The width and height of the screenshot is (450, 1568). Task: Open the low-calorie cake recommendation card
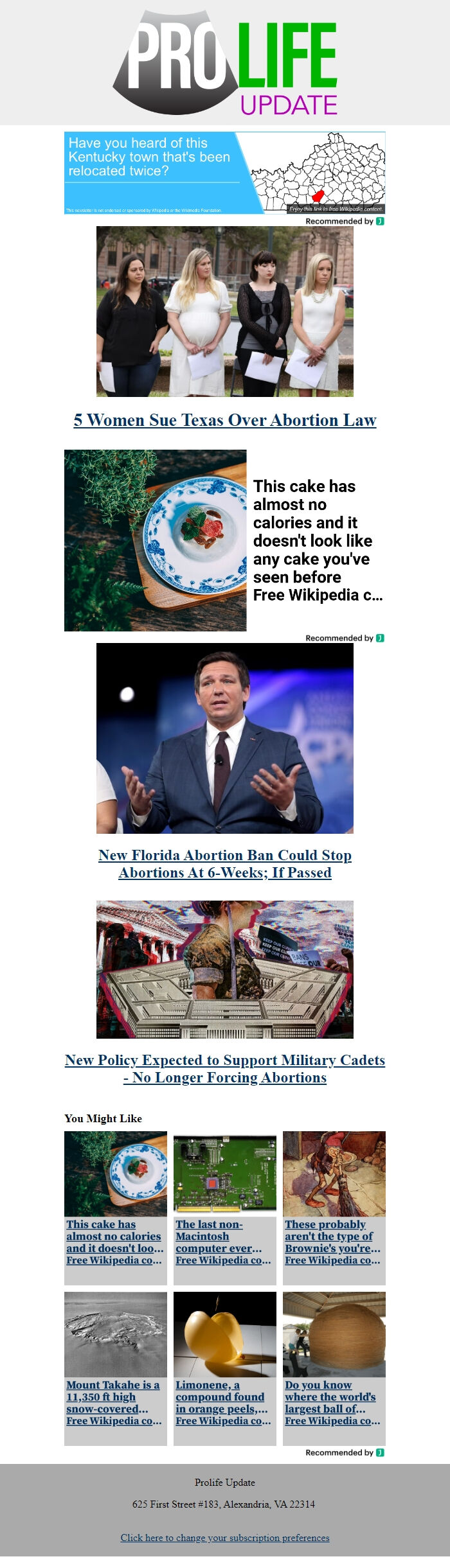coord(224,540)
